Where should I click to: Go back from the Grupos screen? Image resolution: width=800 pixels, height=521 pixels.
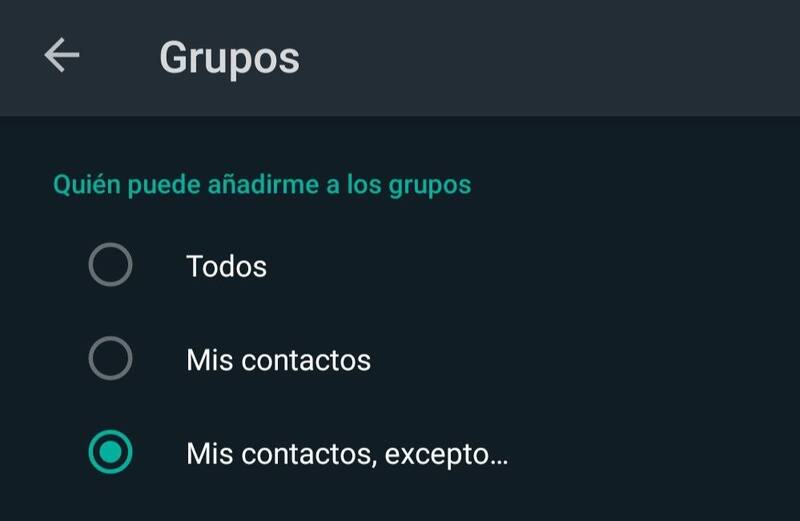point(62,56)
